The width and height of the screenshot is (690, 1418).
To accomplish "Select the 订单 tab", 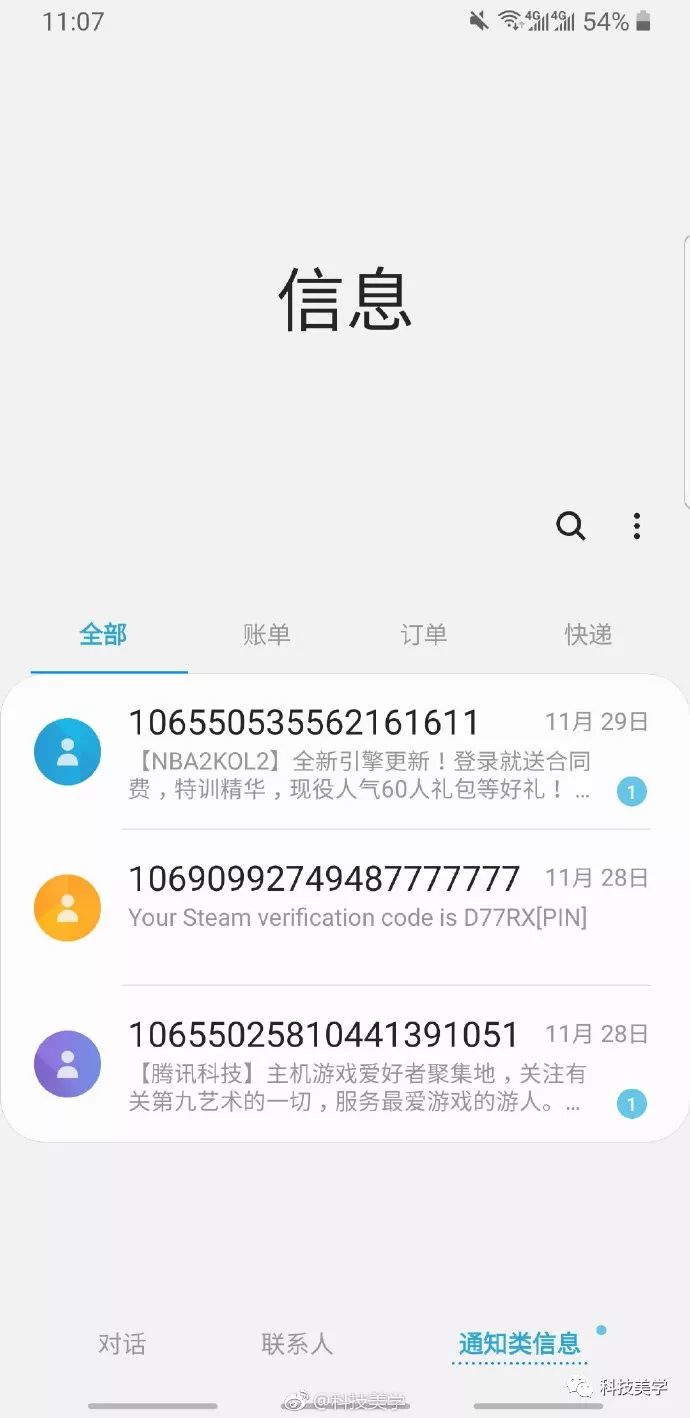I will pos(424,635).
